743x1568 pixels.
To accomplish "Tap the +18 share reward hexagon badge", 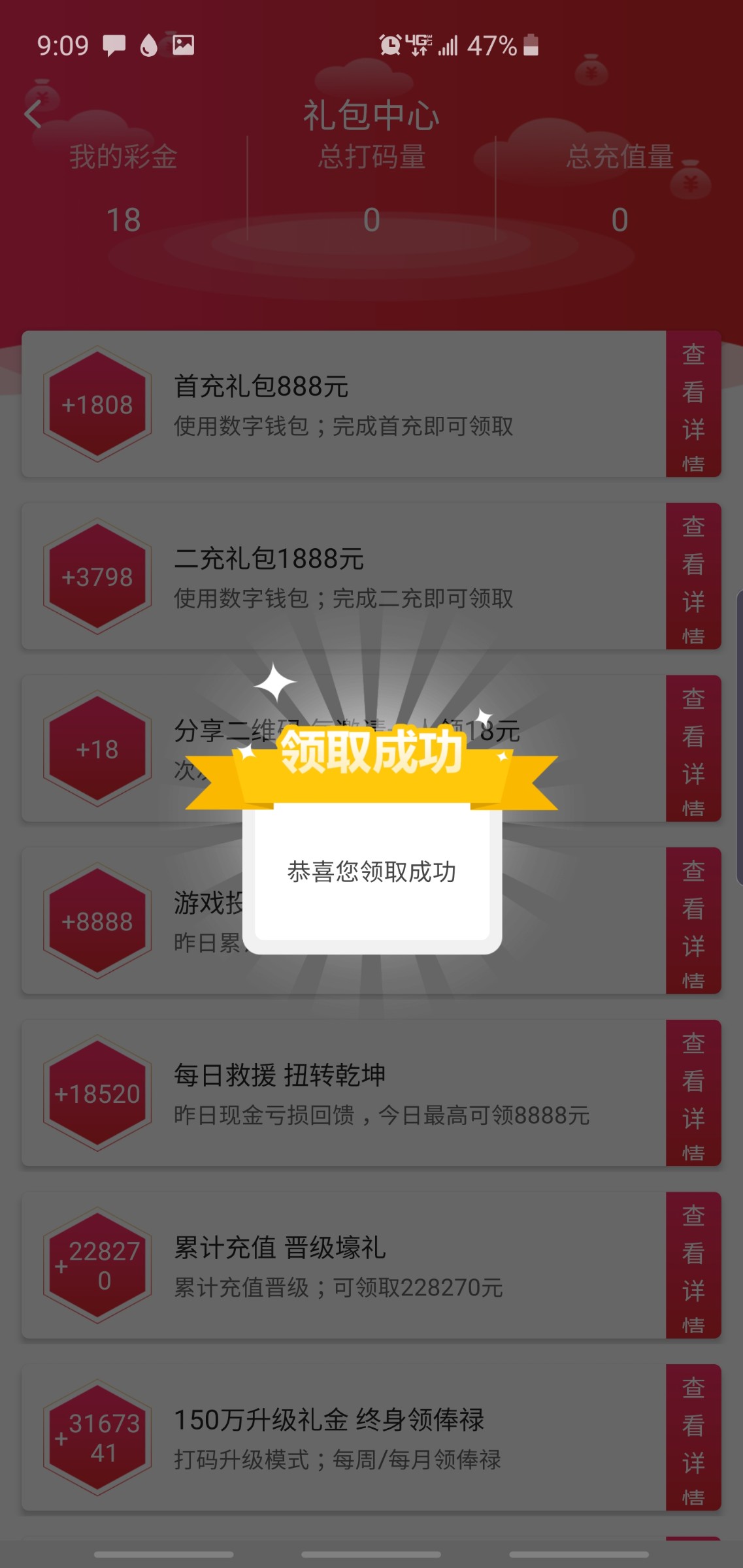I will [x=98, y=749].
